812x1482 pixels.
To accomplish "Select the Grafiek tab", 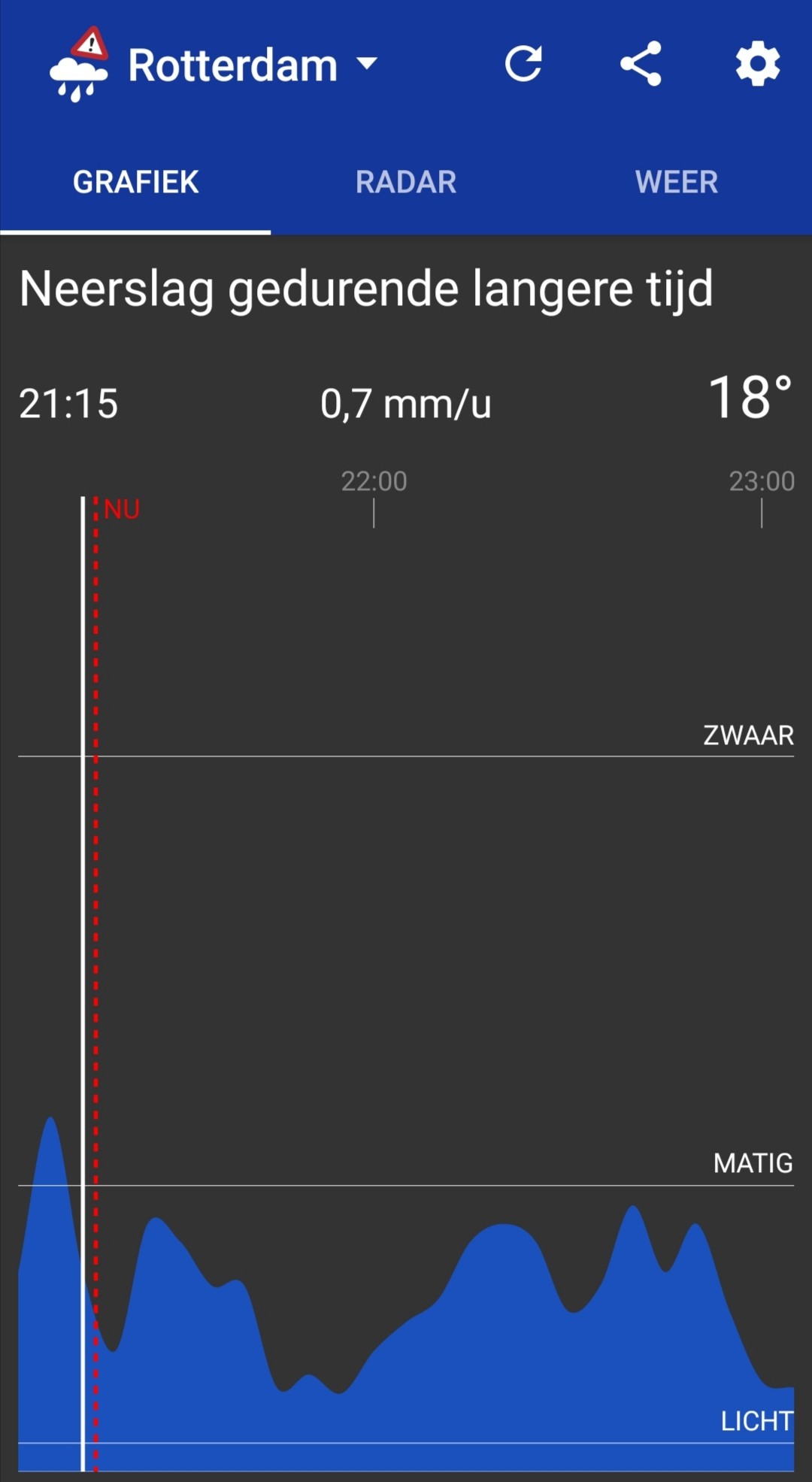I will pyautogui.click(x=135, y=182).
